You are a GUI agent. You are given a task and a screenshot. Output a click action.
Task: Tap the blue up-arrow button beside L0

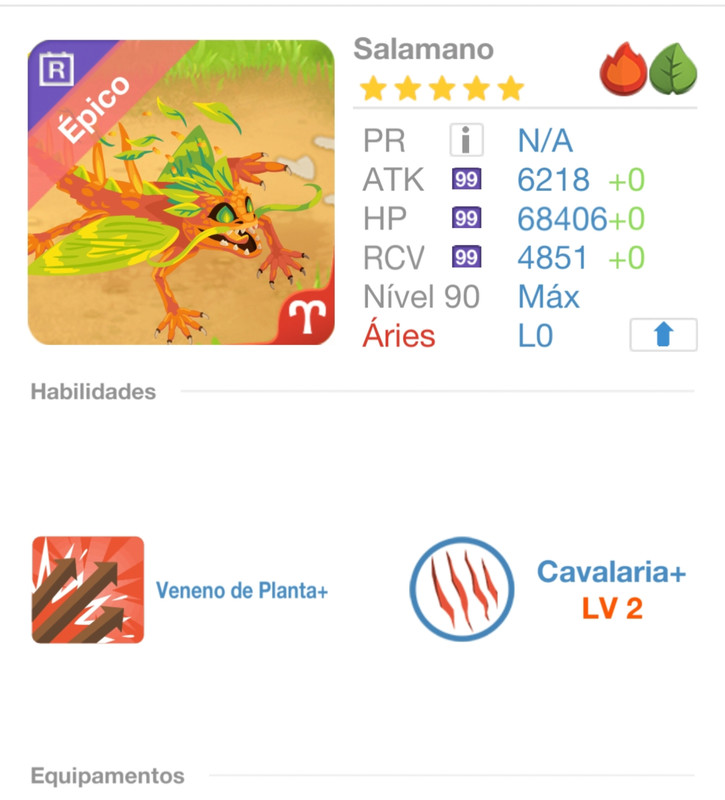coord(663,335)
